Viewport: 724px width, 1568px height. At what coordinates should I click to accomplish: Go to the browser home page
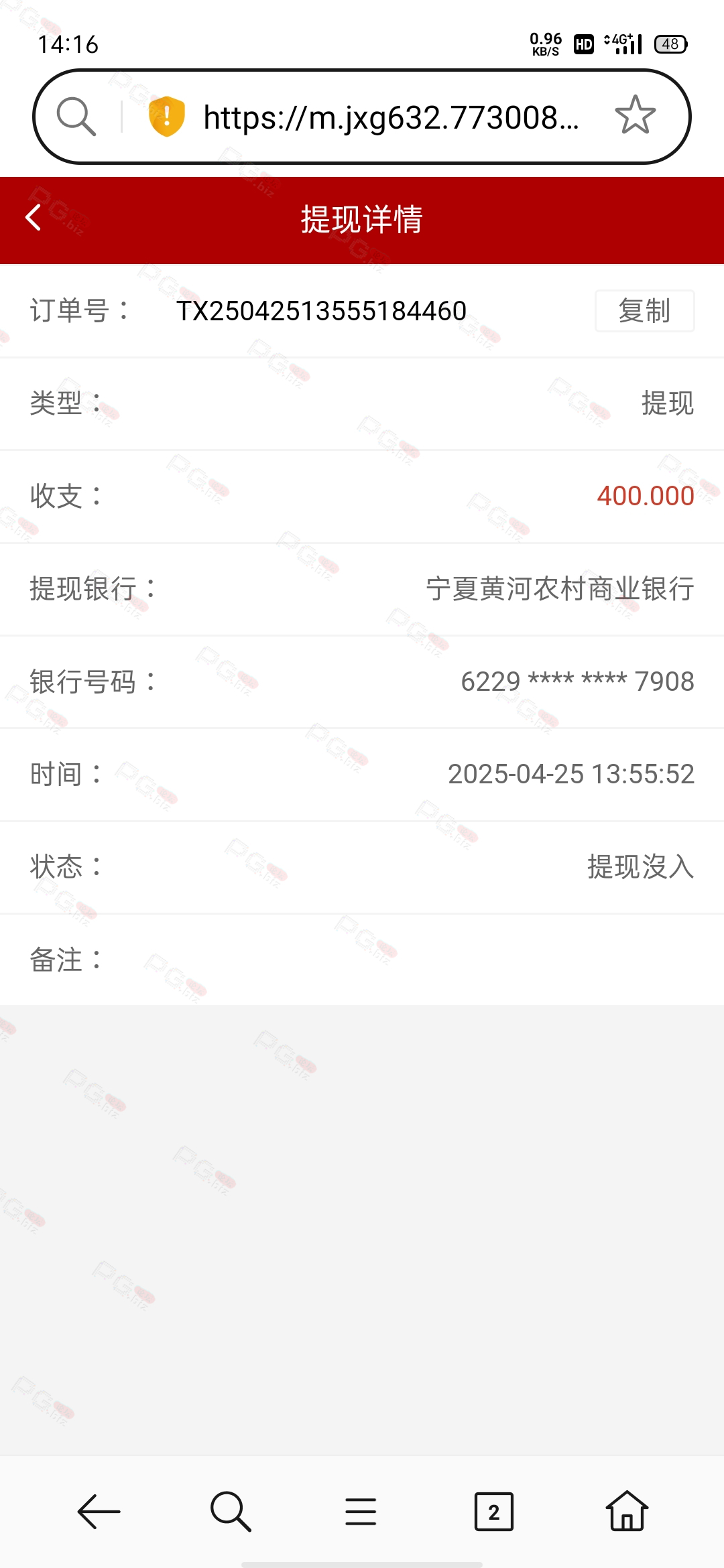pos(627,1510)
